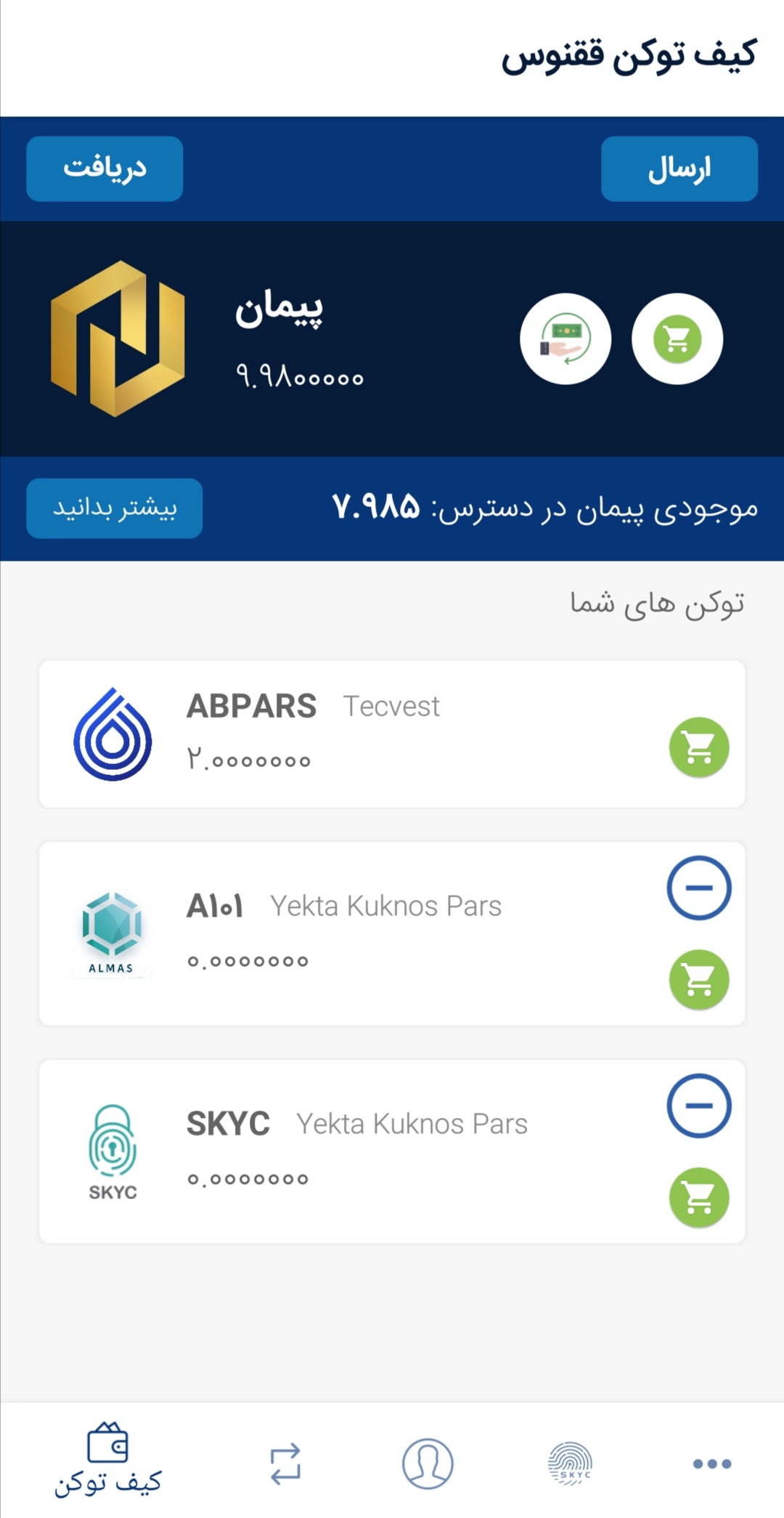784x1518 pixels.
Task: Buy A101 token via cart icon
Action: [x=698, y=980]
